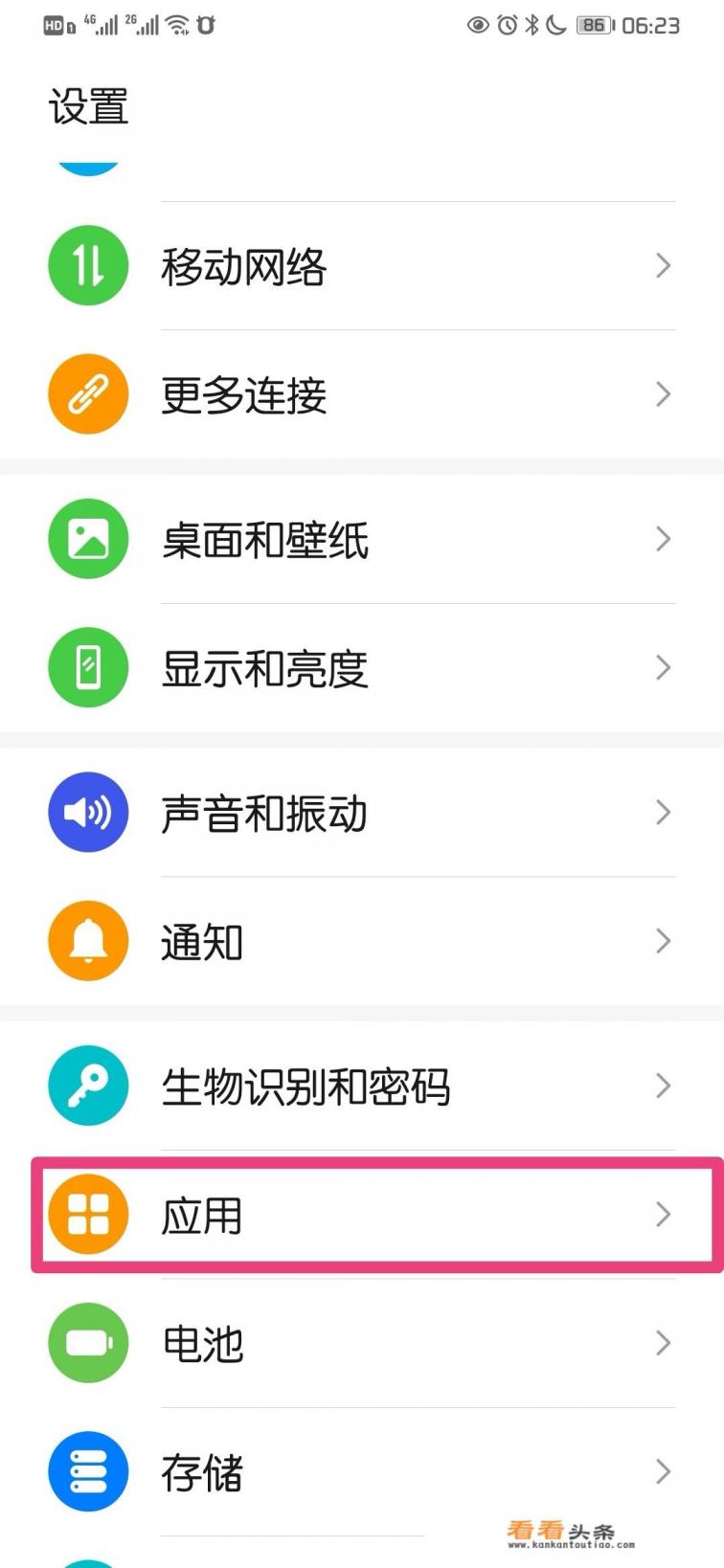This screenshot has width=724, height=1568.
Task: Tap the highlighted 应用 row
Action: tap(203, 1216)
